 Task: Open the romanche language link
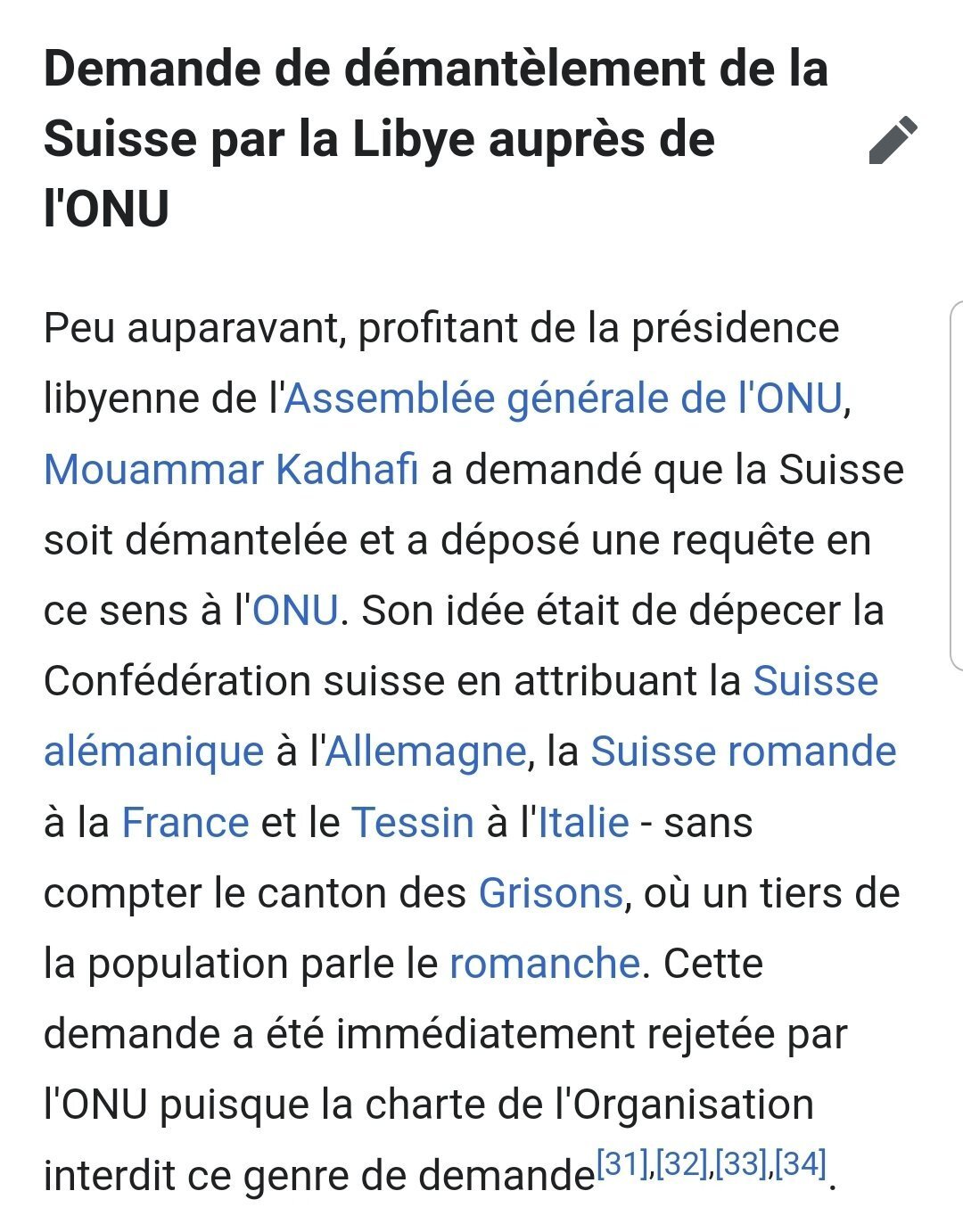click(544, 964)
